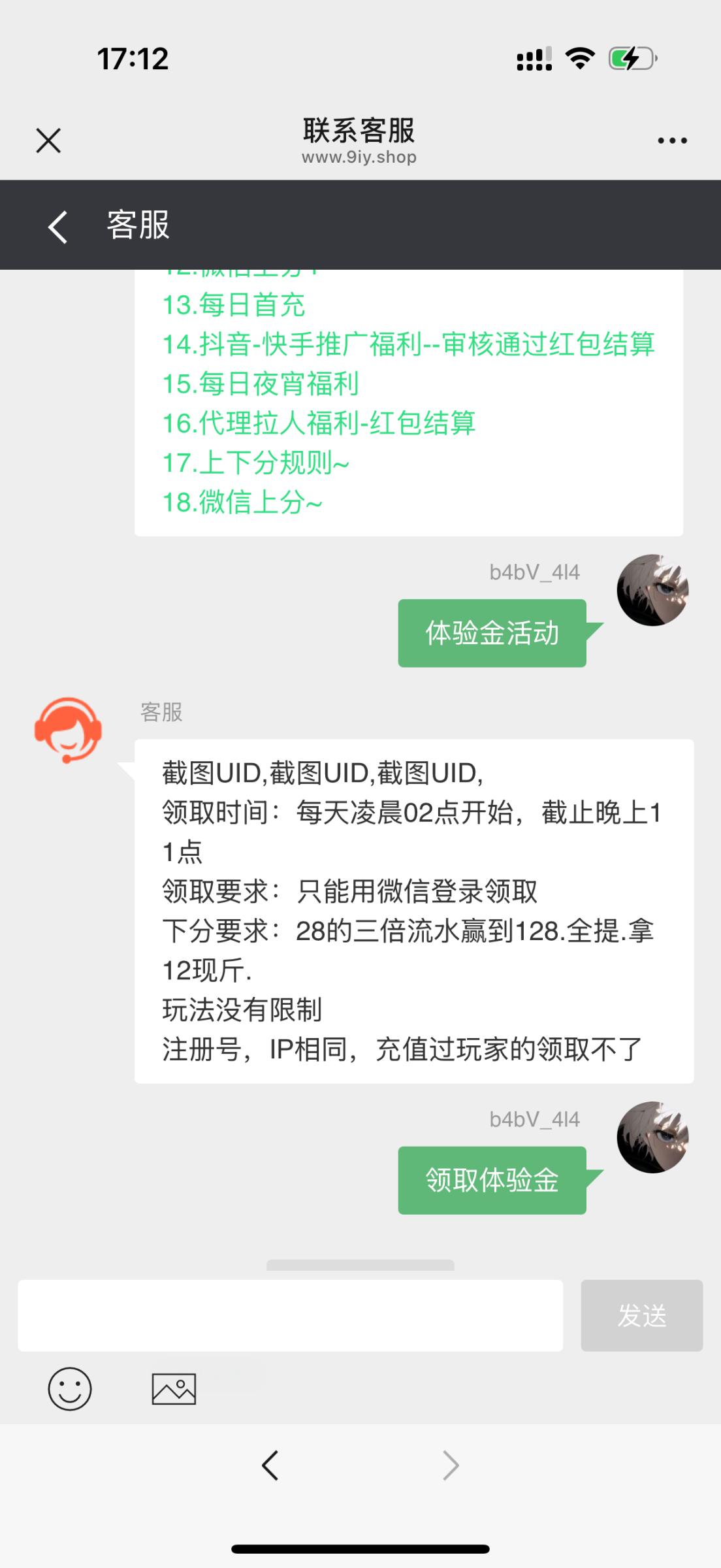Select option 13.每日首充
Image resolution: width=721 pixels, height=1568 pixels.
click(x=234, y=305)
